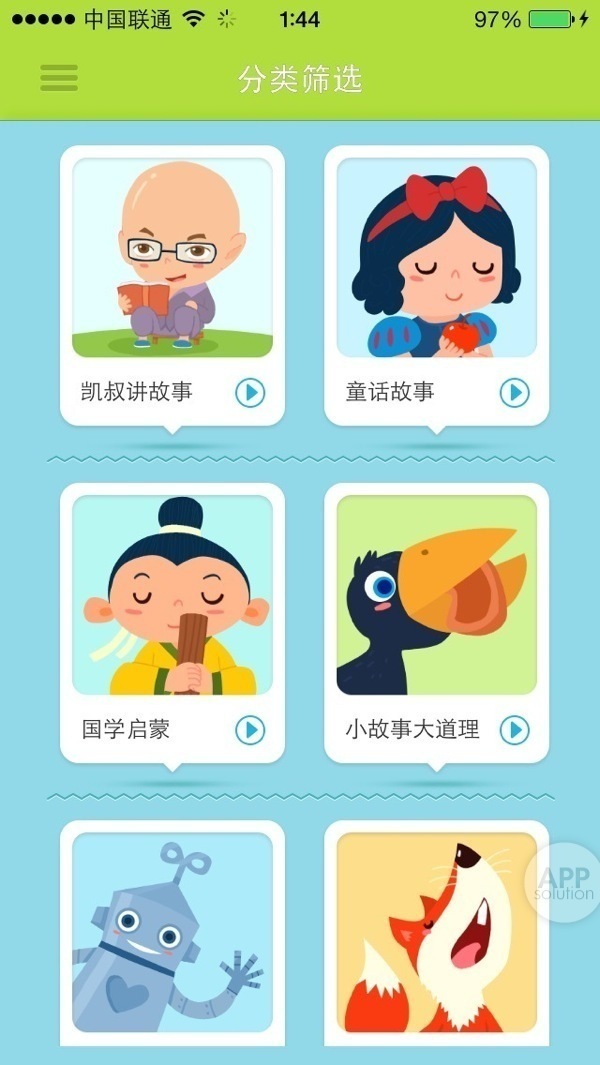This screenshot has width=600, height=1065.
Task: Play the 国学启蒙 category
Action: pos(250,730)
